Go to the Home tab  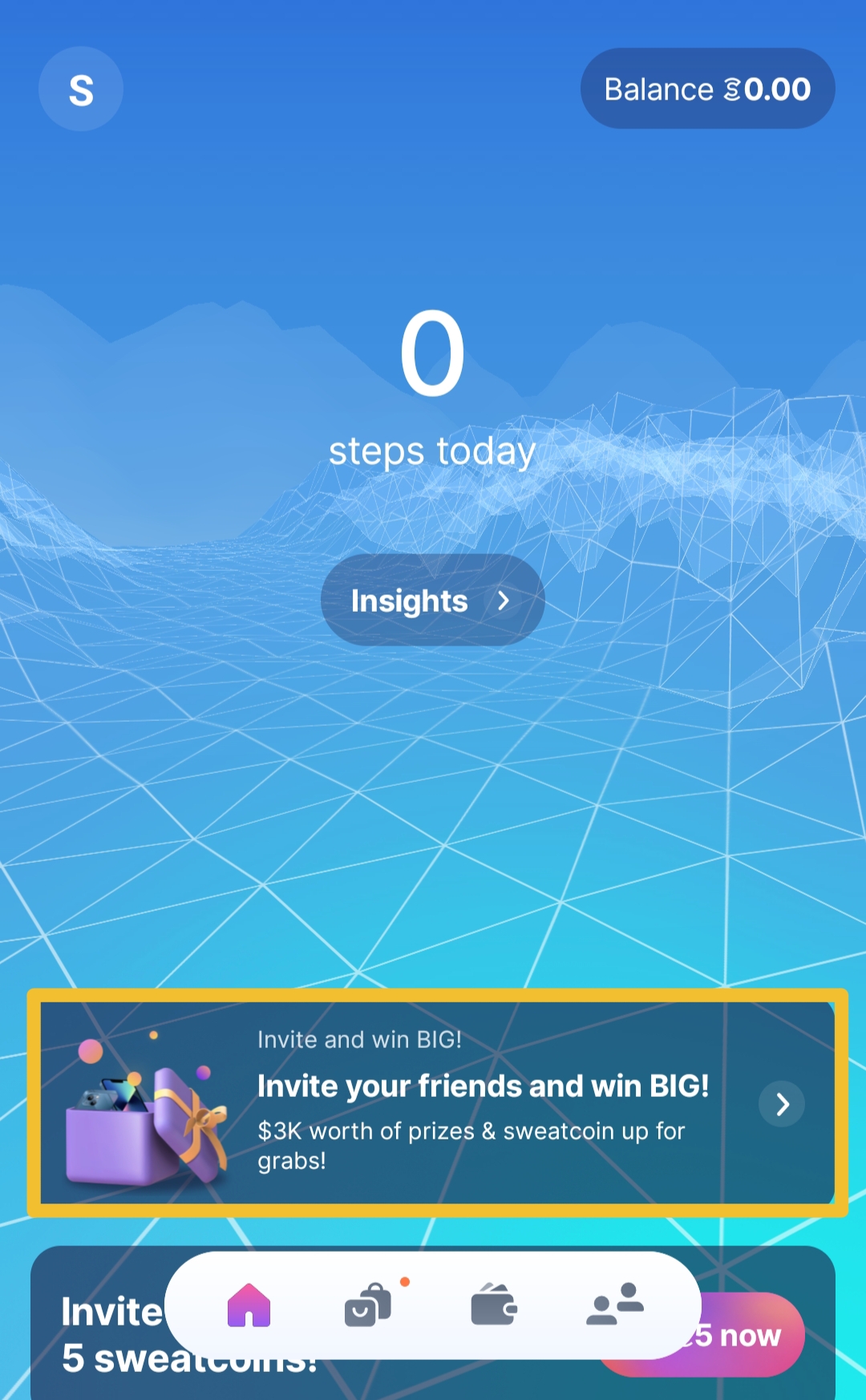[249, 1305]
